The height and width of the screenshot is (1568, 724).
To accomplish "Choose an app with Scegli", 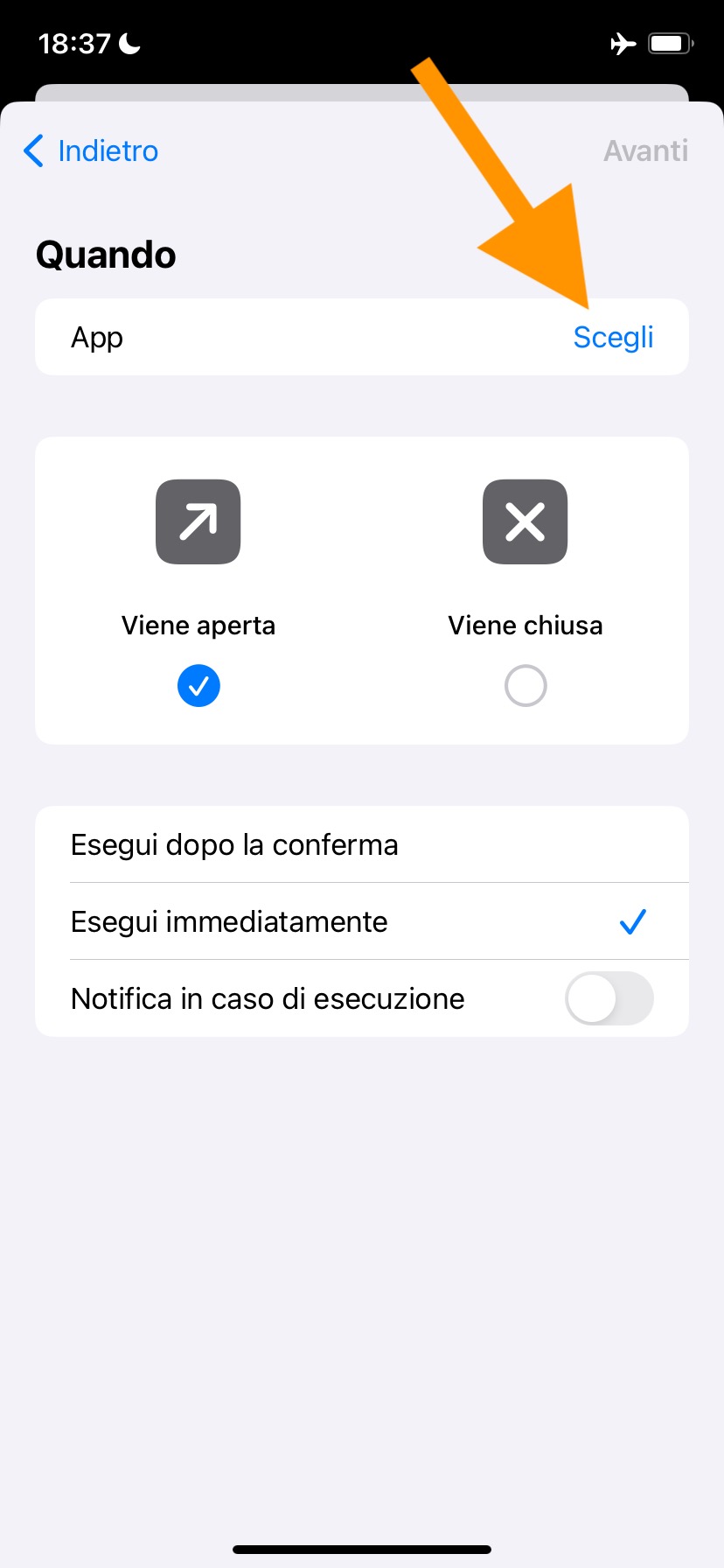I will (x=613, y=338).
